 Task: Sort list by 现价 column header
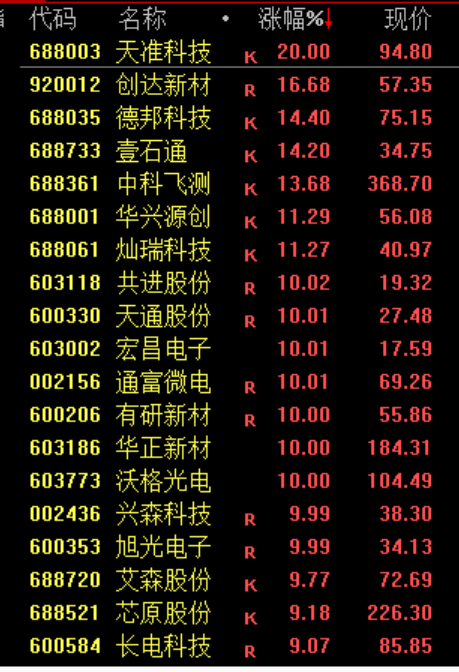pos(408,19)
